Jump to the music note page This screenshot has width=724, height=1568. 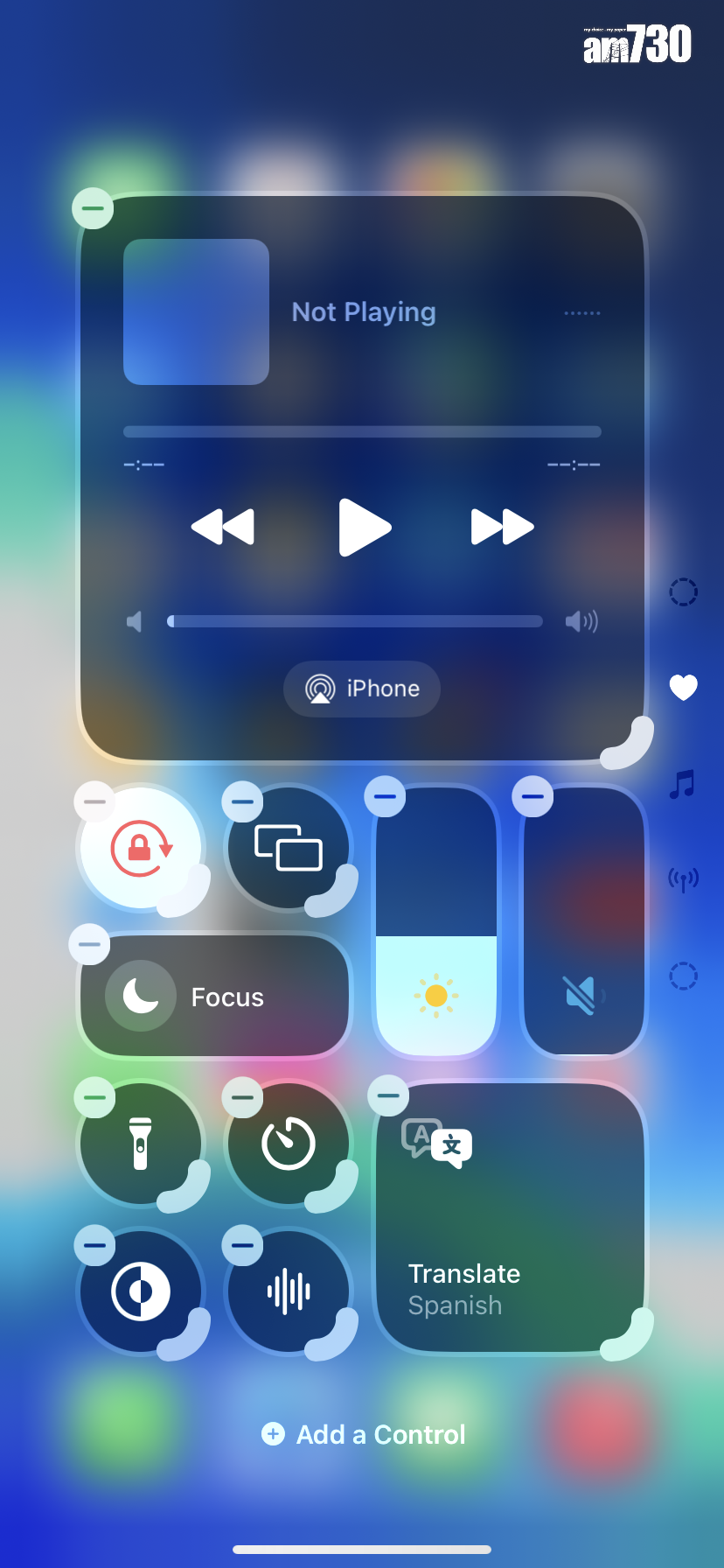(x=683, y=783)
